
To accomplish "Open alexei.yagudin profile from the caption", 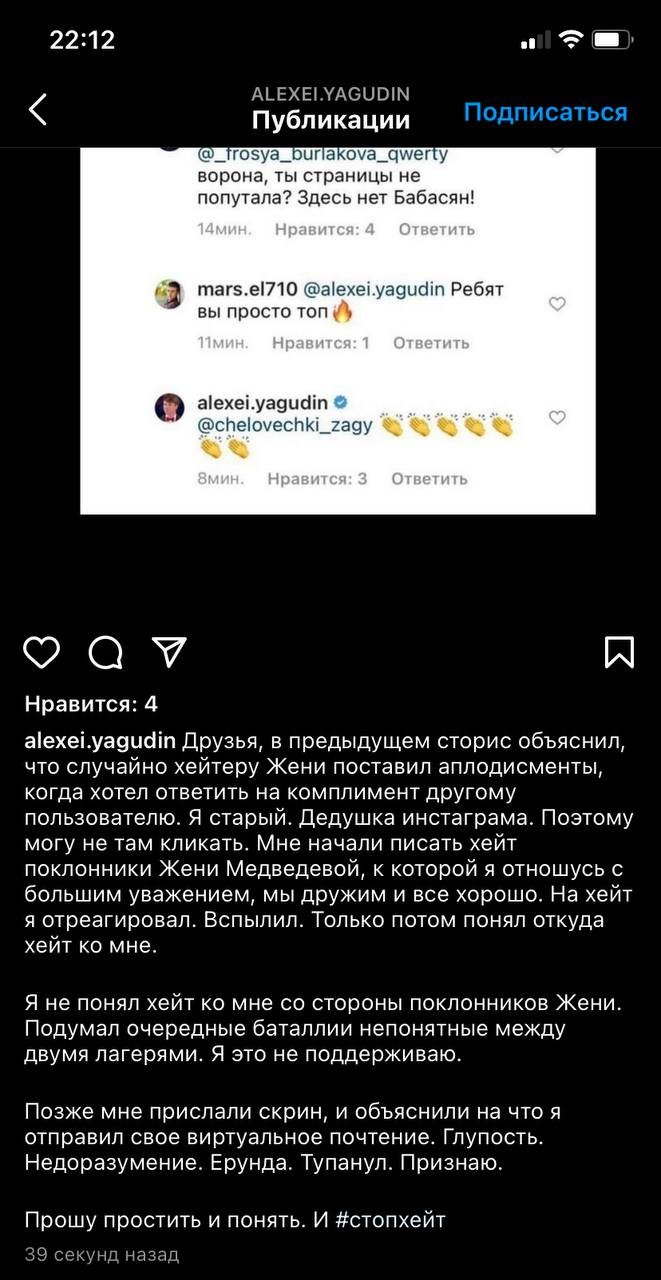I will pyautogui.click(x=100, y=741).
